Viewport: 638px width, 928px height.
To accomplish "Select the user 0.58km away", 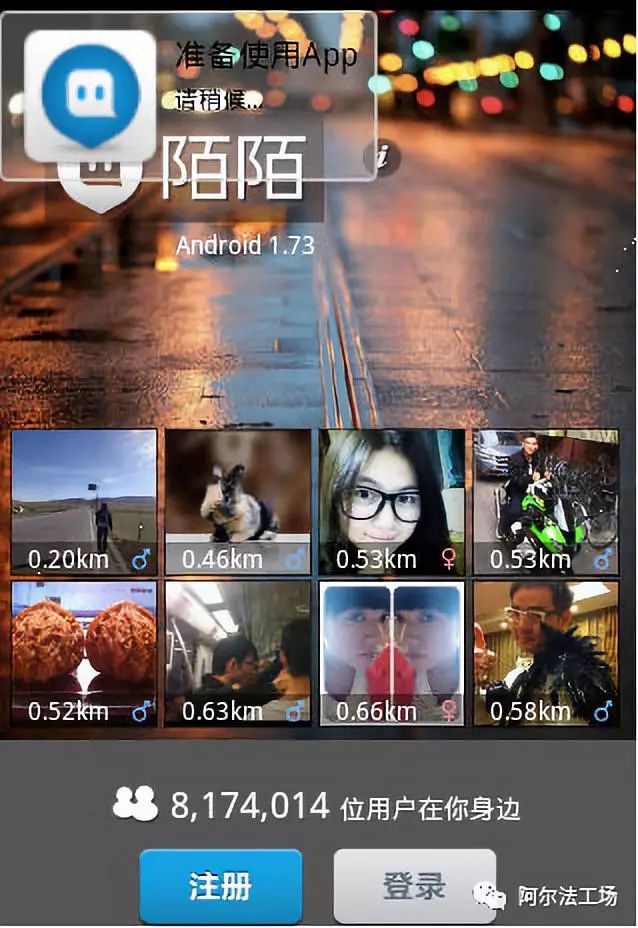I will (x=546, y=653).
